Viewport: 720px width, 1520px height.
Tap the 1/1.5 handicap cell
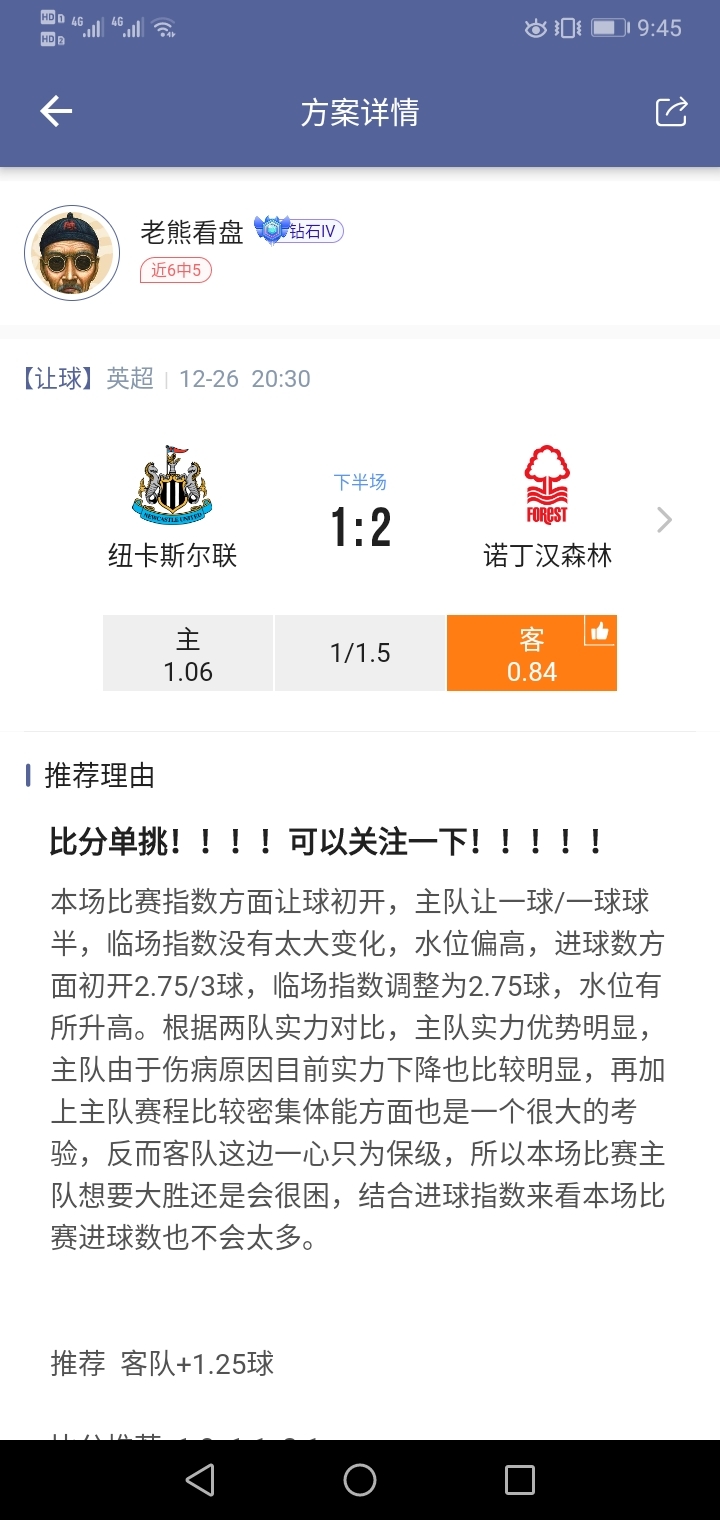tap(360, 654)
